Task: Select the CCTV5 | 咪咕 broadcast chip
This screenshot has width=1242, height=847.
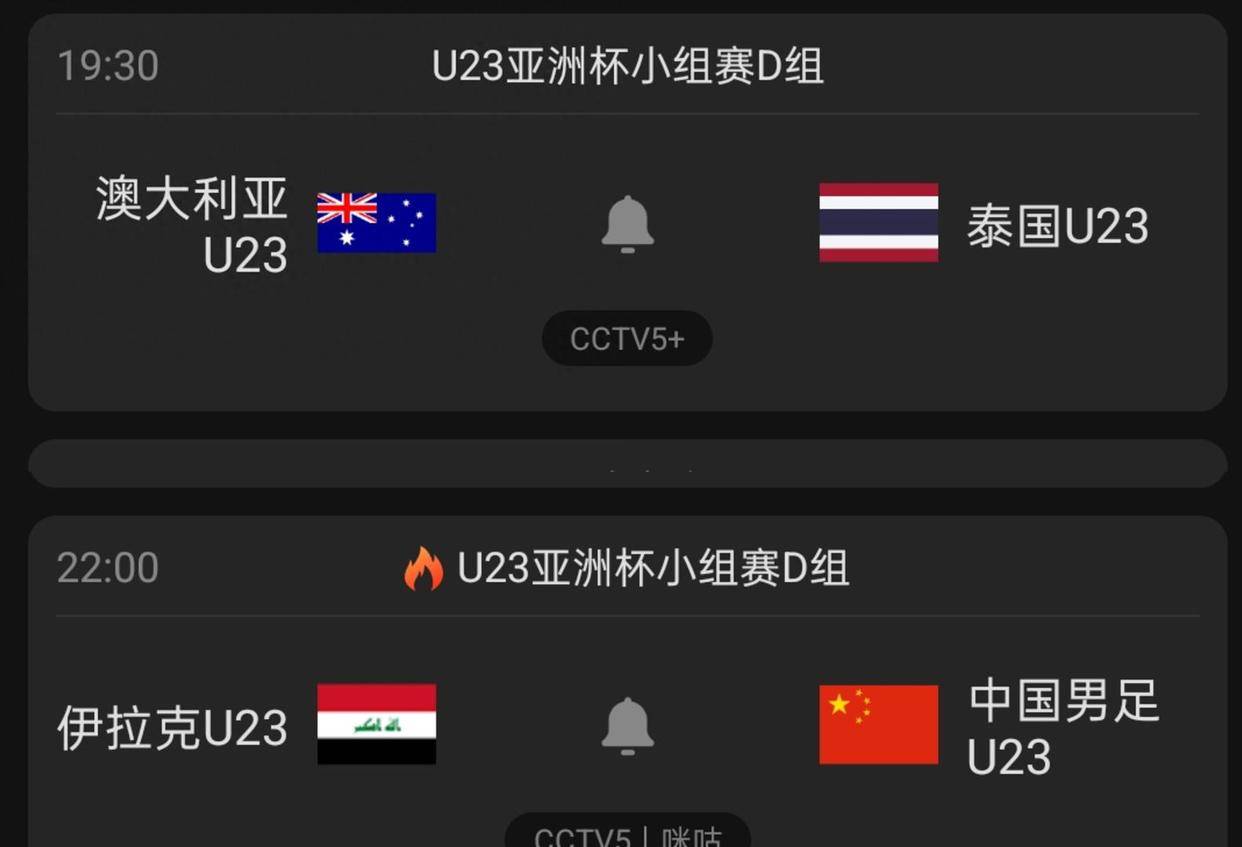Action: coord(627,834)
